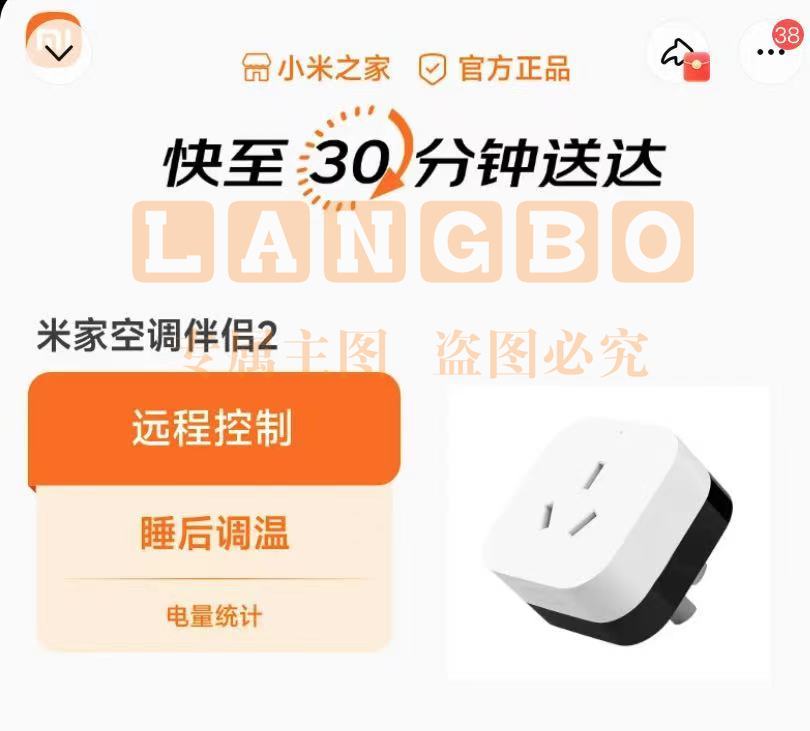
Task: Open the three-dot more menu
Action: 770,52
